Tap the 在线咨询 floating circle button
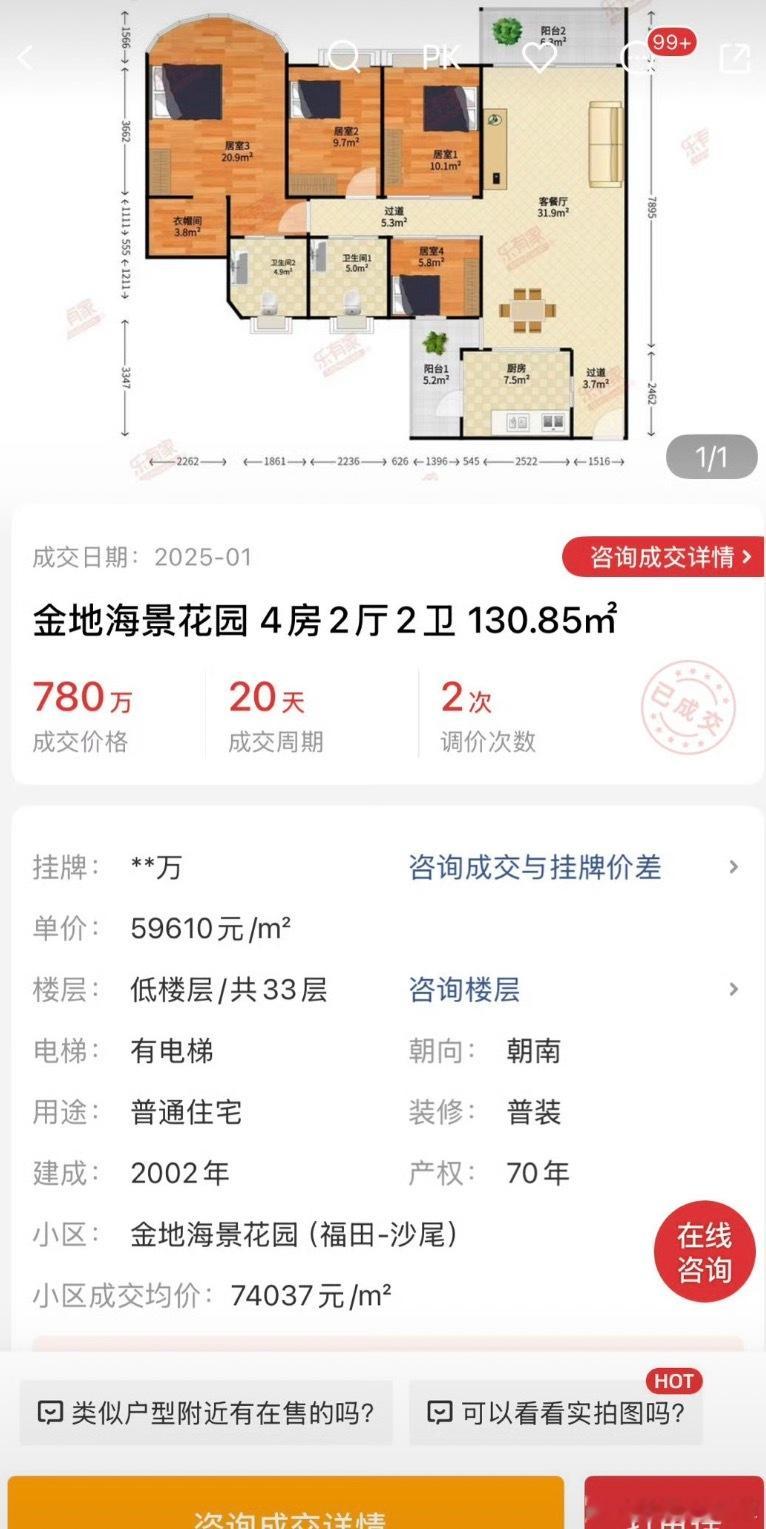 704,1250
